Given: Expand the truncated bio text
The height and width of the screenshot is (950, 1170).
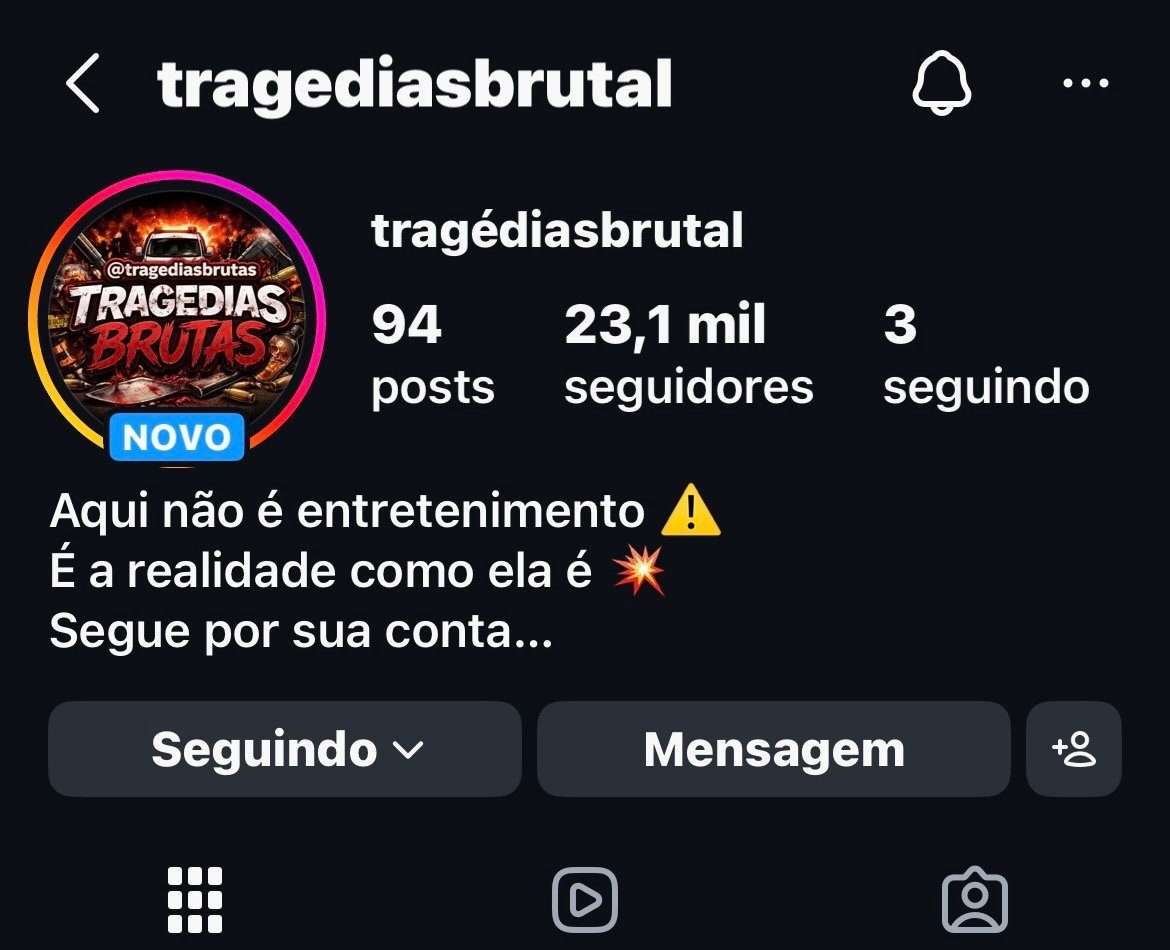Looking at the screenshot, I should pos(530,632).
